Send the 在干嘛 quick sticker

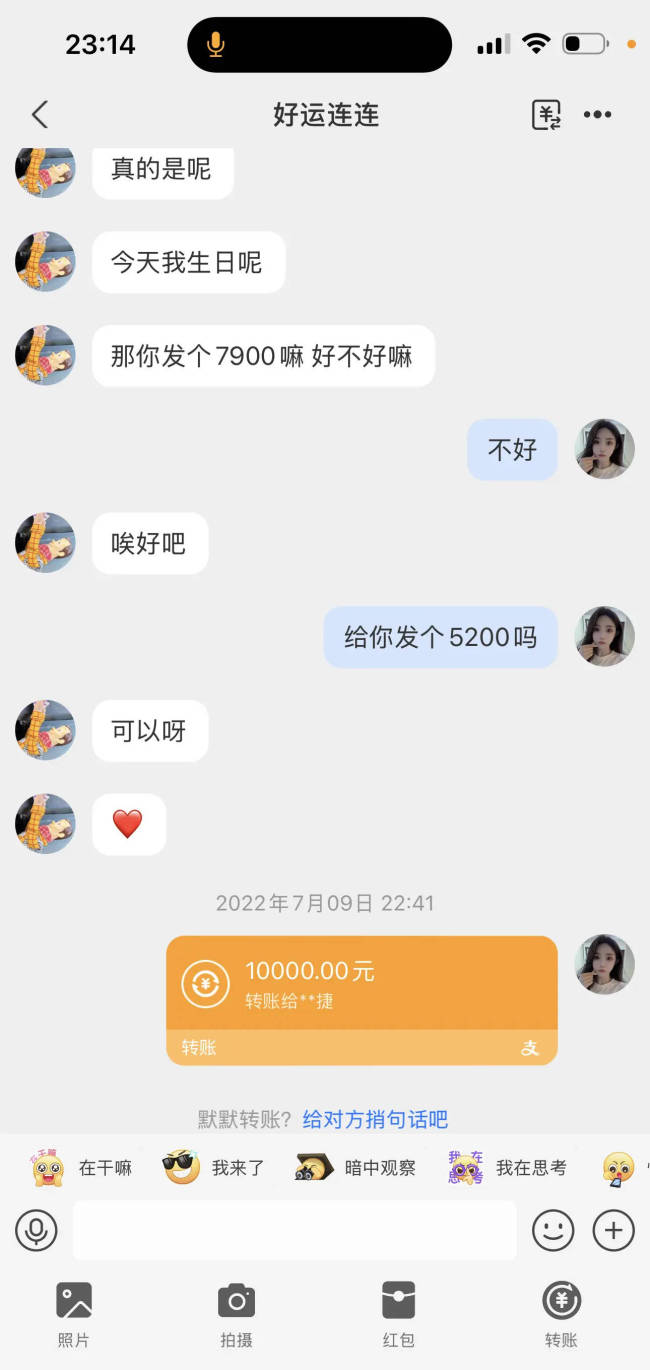[82, 1168]
